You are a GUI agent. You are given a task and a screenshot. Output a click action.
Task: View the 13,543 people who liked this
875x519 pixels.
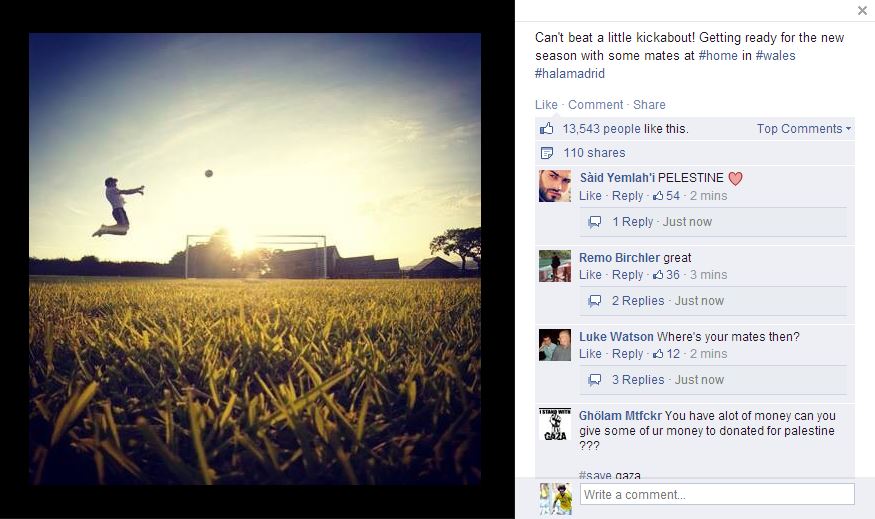[x=600, y=129]
